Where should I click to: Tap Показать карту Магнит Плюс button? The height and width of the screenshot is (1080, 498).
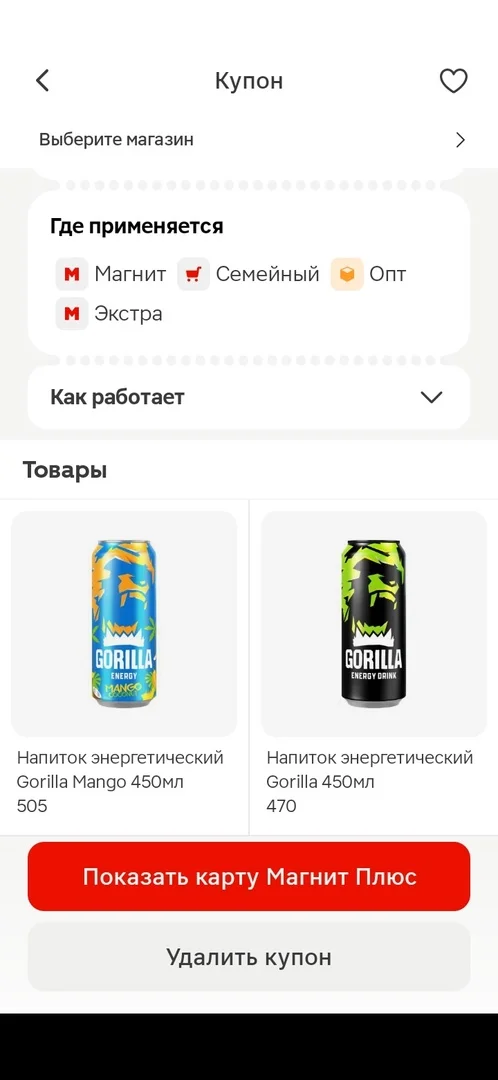tap(249, 877)
